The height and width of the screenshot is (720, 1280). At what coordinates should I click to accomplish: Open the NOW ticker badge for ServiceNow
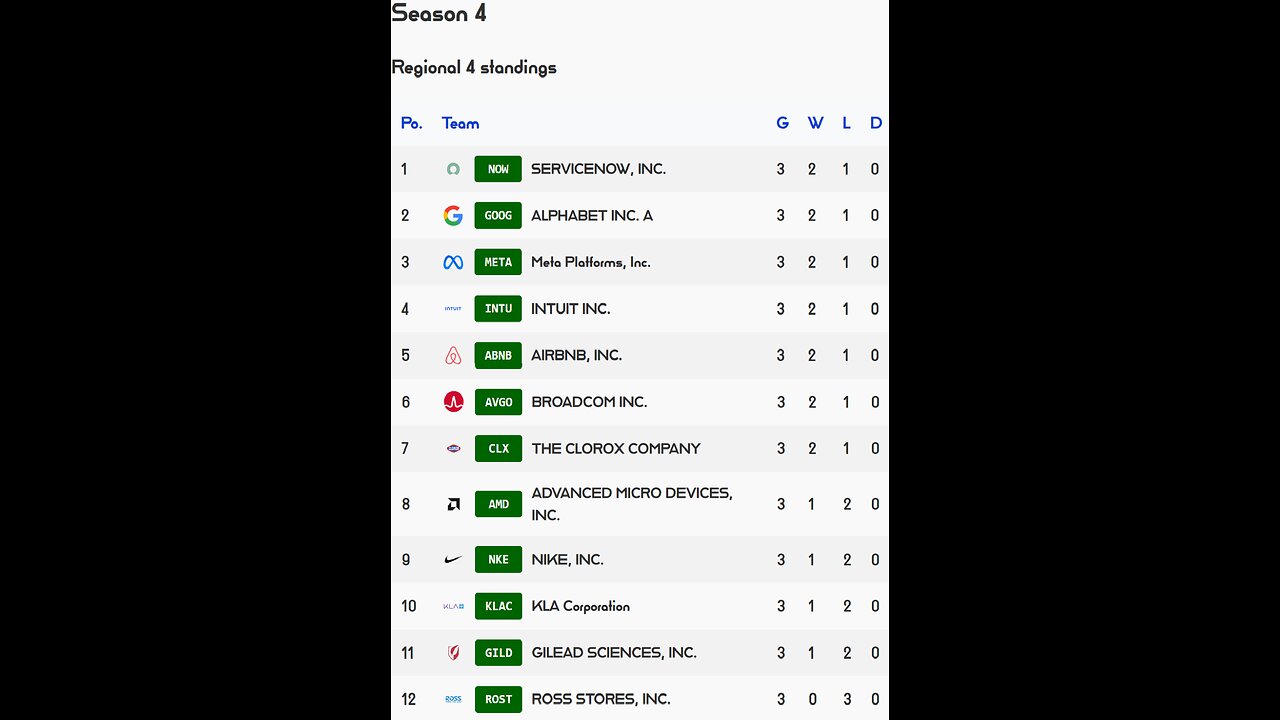tap(498, 169)
